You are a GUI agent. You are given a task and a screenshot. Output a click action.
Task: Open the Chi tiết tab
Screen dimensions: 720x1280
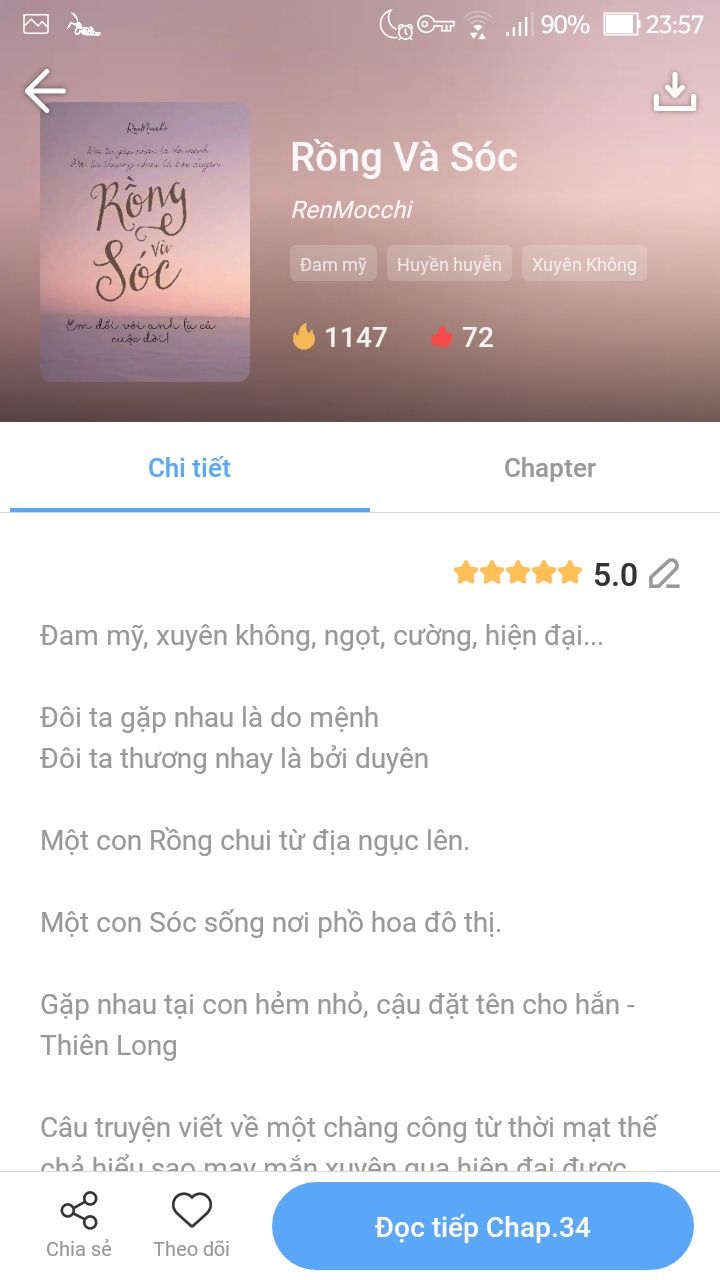pyautogui.click(x=190, y=468)
